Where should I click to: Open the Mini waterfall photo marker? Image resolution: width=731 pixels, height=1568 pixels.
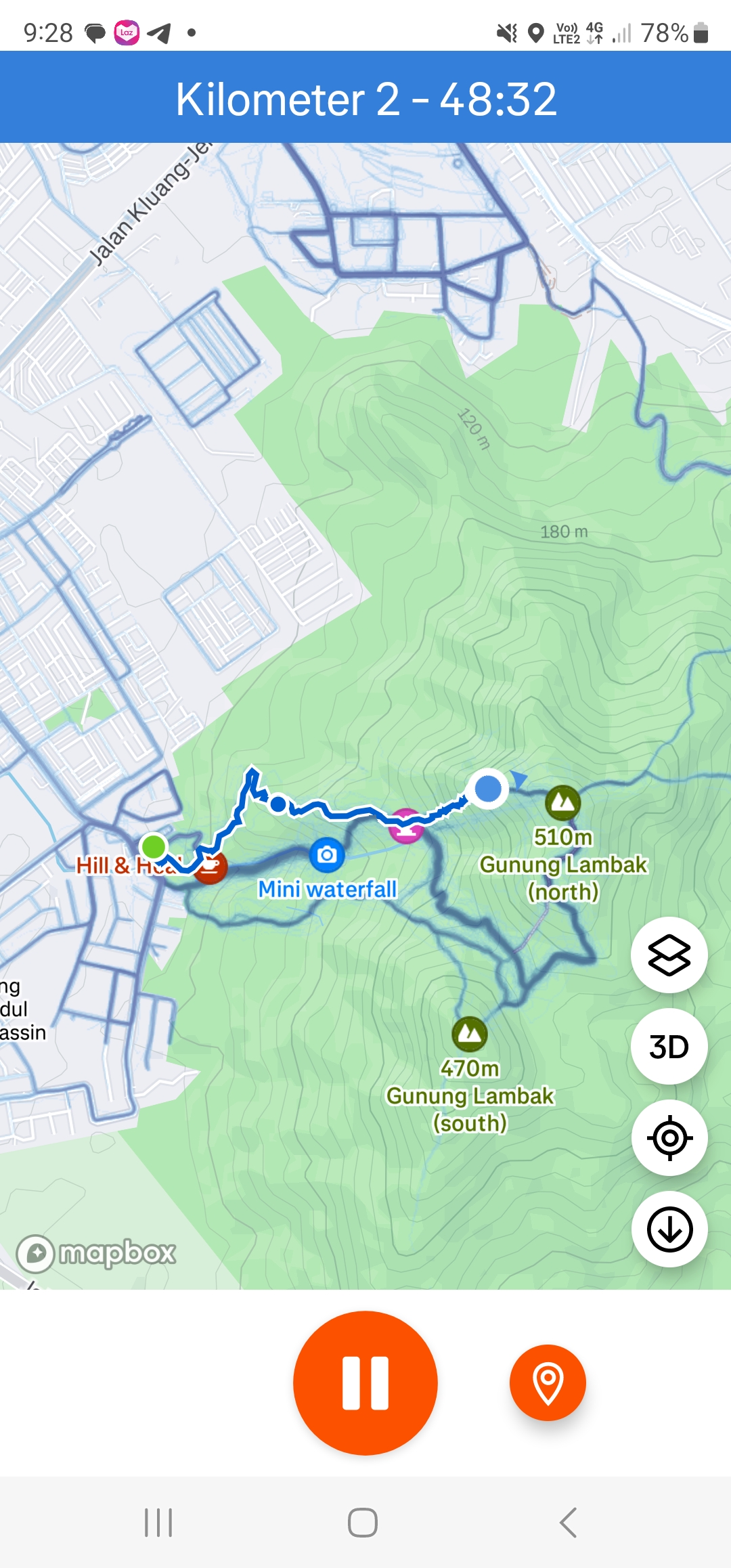coord(327,855)
